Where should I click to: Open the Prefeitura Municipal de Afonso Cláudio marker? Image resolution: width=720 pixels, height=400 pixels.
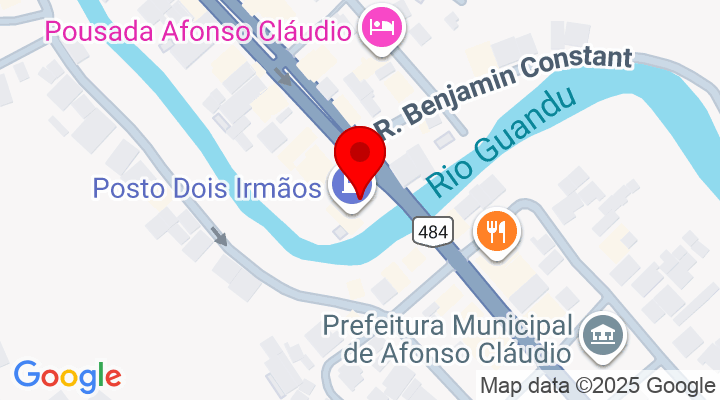pos(602,333)
